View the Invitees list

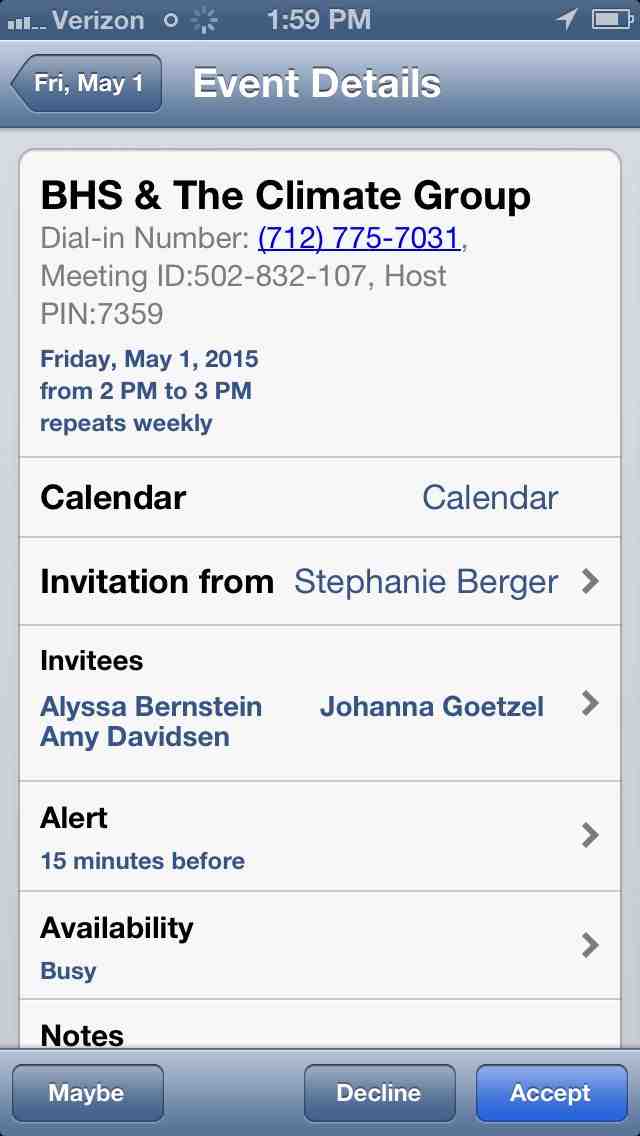point(320,704)
